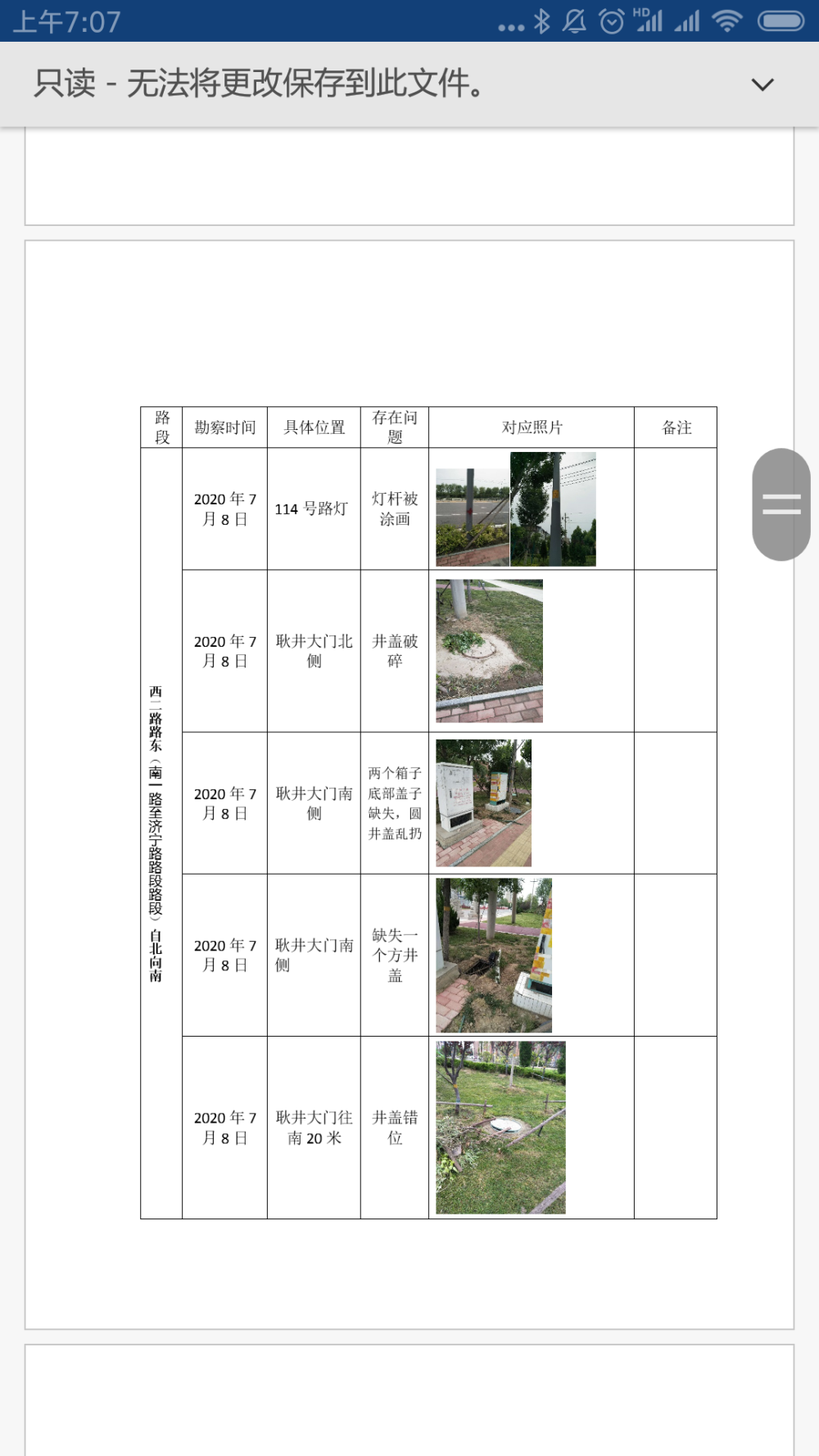This screenshot has height=1456, width=819.
Task: Expand the read-only notice chevron
Action: click(762, 84)
